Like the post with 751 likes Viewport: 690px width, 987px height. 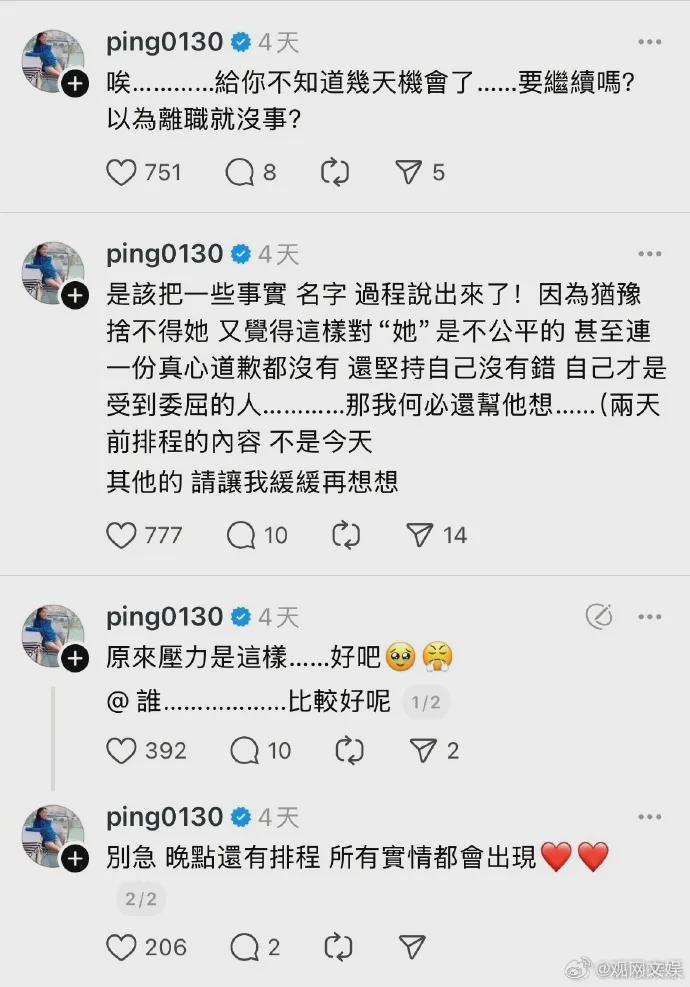pos(121,173)
